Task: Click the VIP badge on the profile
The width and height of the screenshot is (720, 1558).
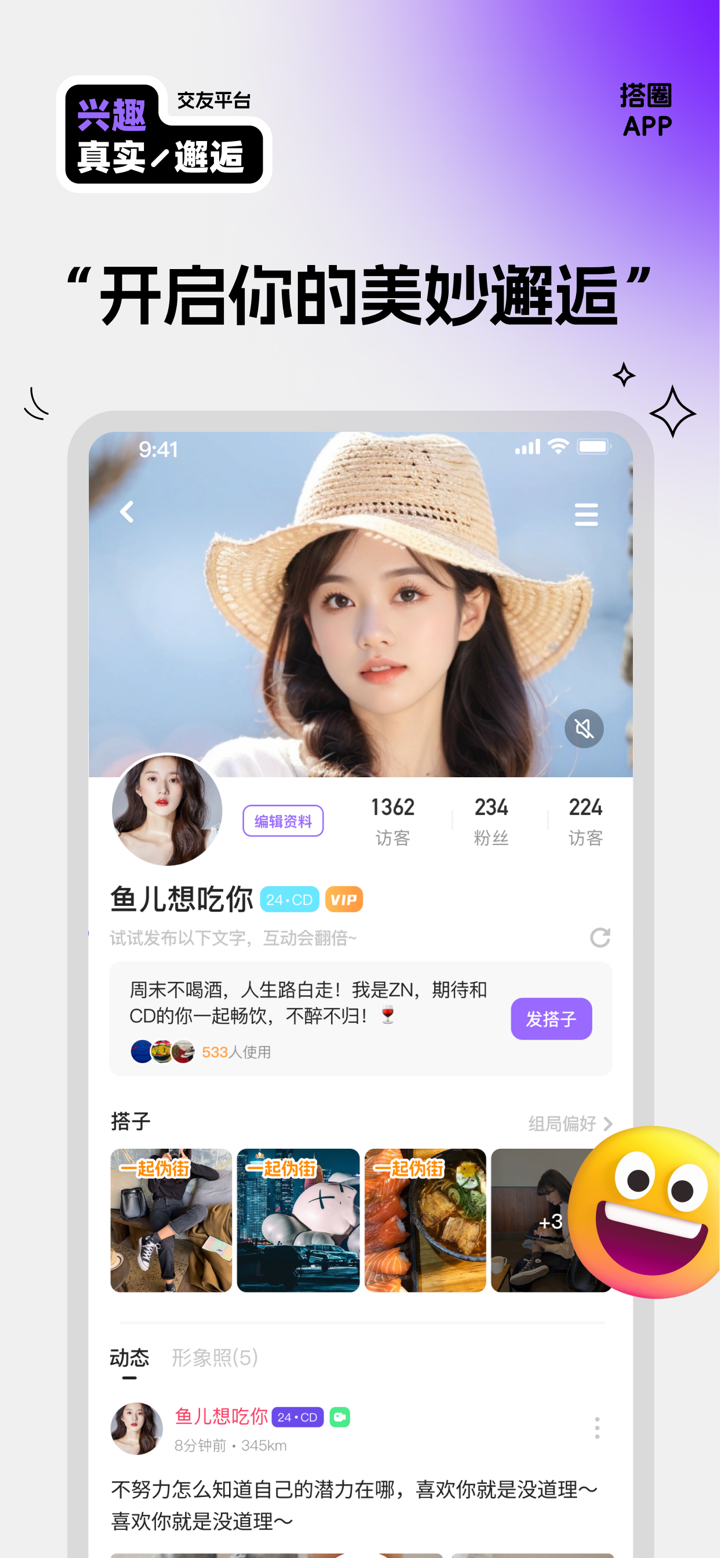Action: (x=344, y=899)
